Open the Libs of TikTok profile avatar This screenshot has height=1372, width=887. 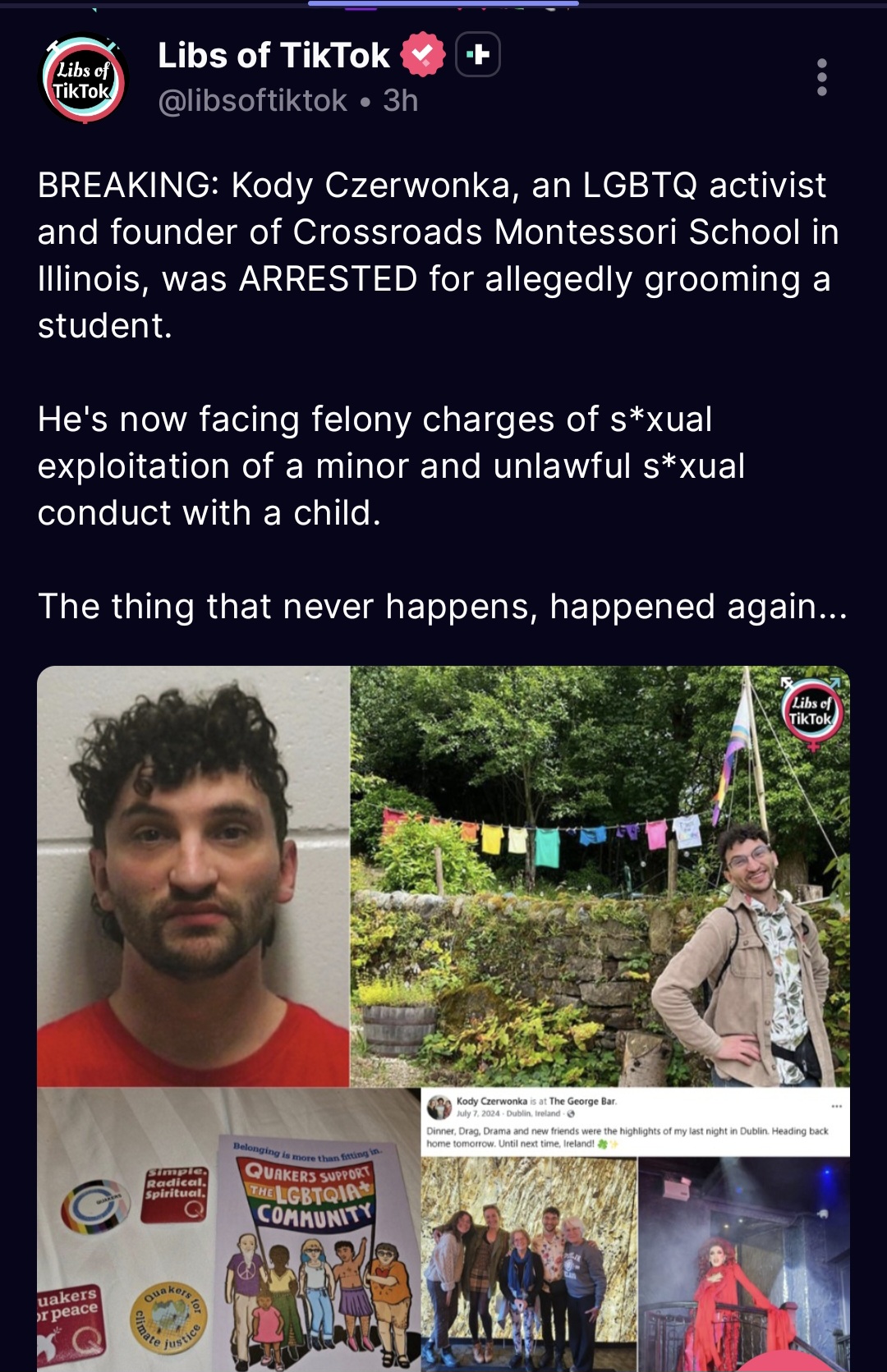[82, 80]
